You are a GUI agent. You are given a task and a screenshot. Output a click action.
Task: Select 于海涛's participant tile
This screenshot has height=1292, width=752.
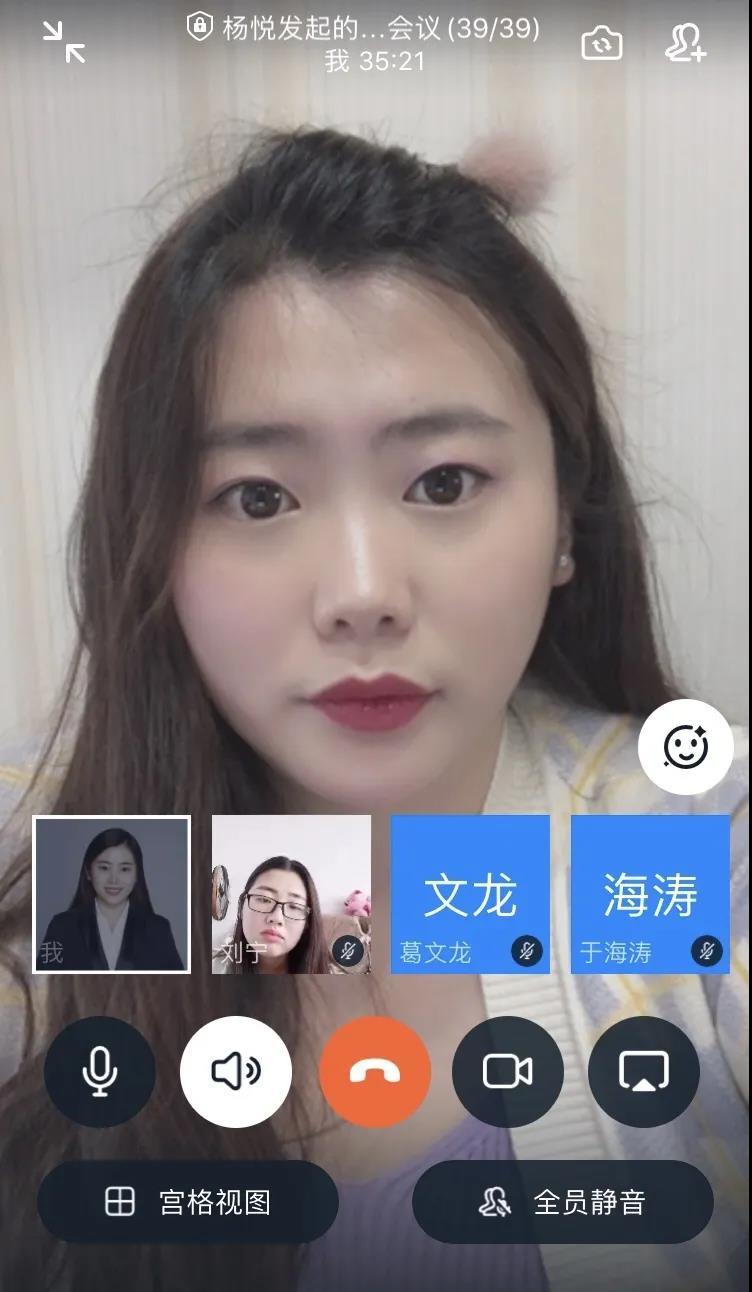[x=650, y=894]
